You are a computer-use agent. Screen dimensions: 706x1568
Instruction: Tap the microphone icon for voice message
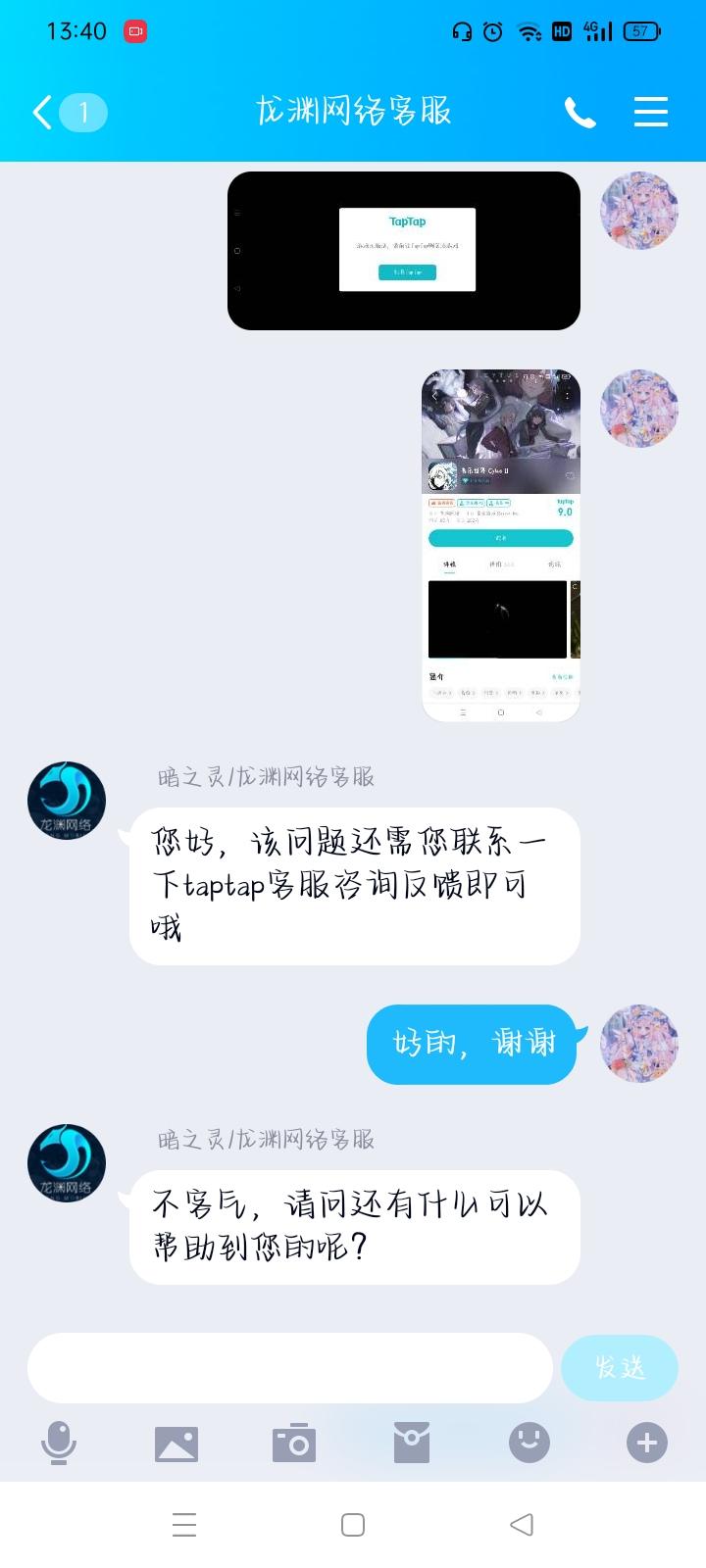click(60, 1442)
